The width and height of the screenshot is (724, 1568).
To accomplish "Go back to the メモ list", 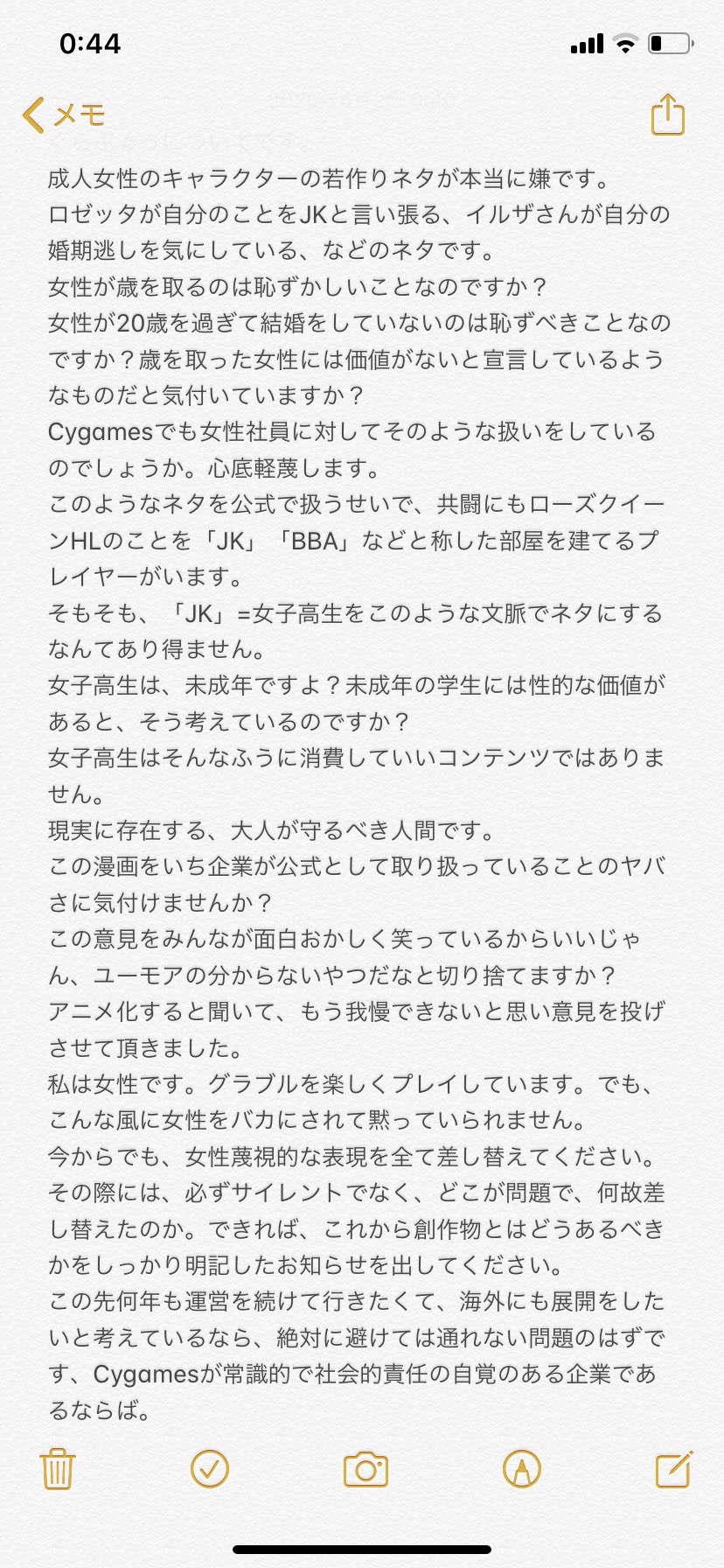I will click(65, 115).
